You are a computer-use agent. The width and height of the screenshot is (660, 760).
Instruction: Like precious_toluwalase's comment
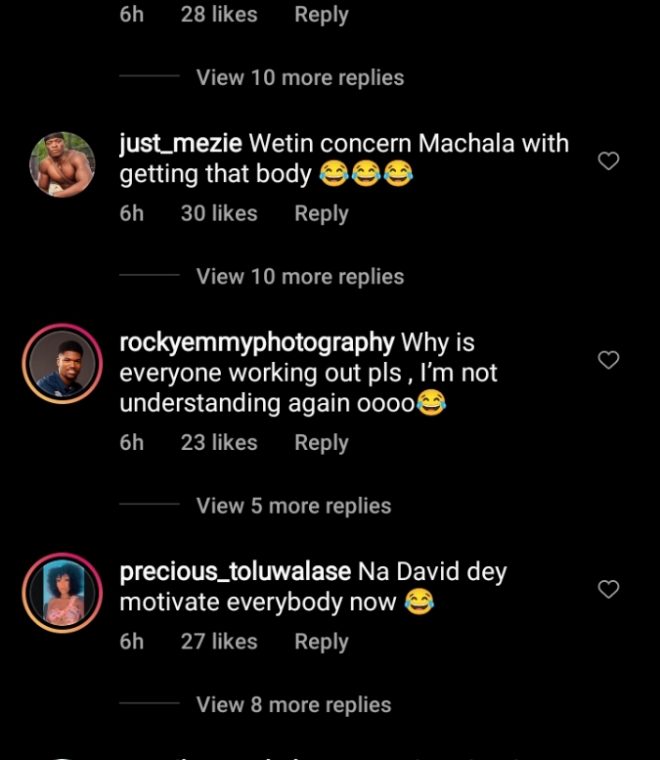coord(608,590)
